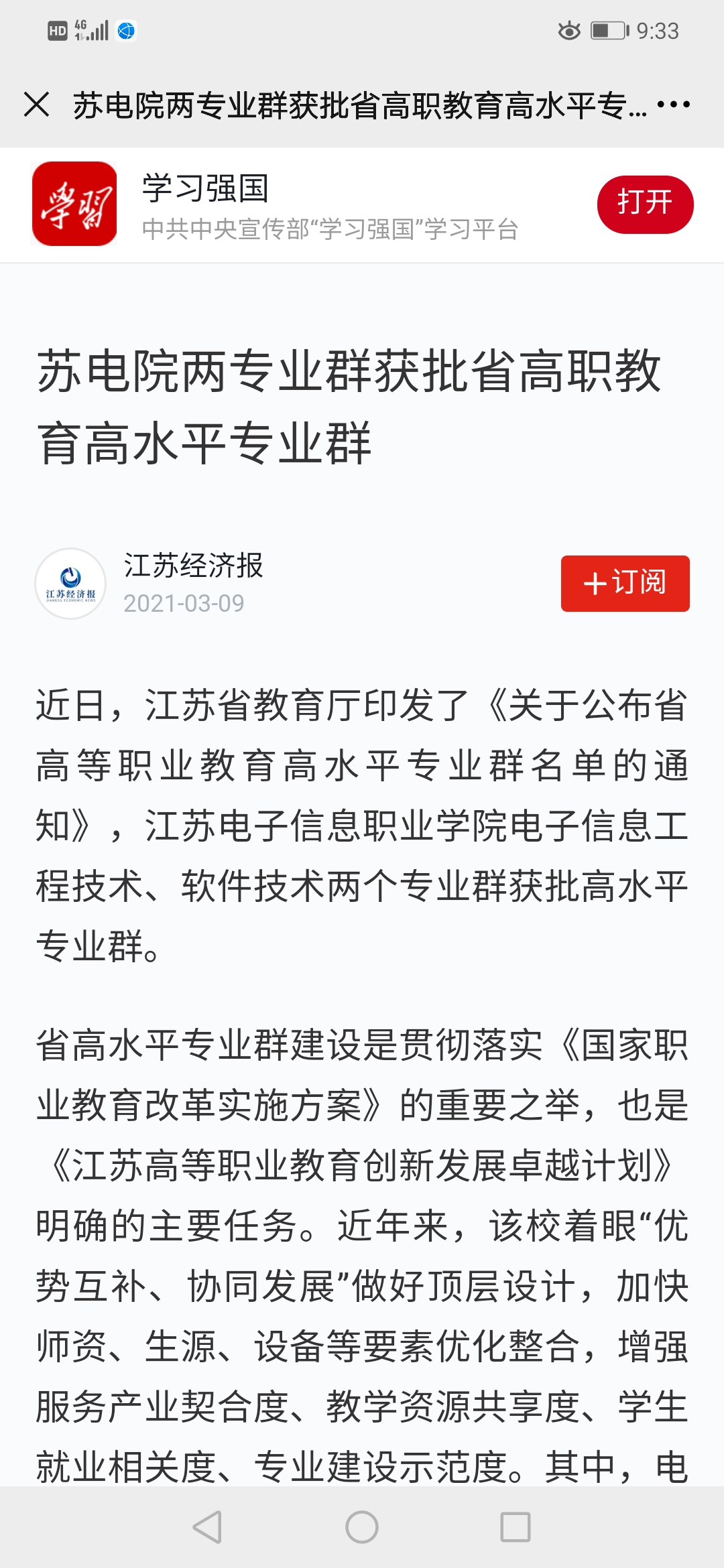Show recent apps with the square button
724x1568 pixels.
click(516, 1527)
